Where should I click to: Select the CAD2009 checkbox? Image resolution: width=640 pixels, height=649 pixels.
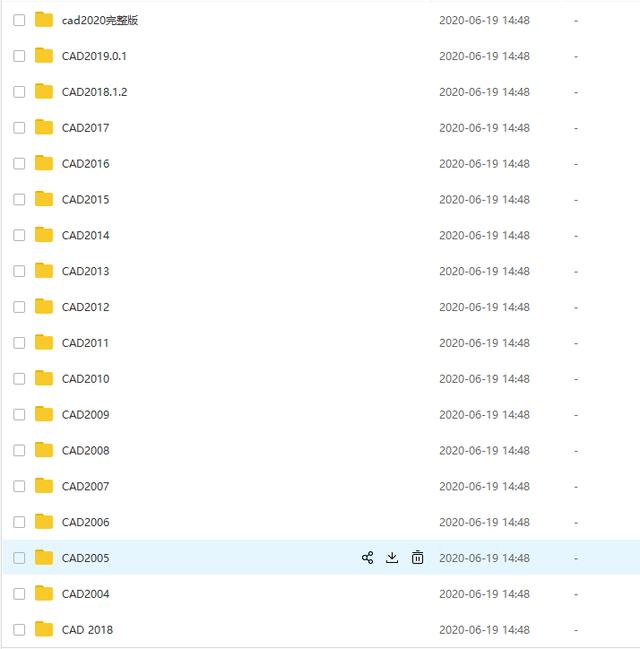[19, 415]
